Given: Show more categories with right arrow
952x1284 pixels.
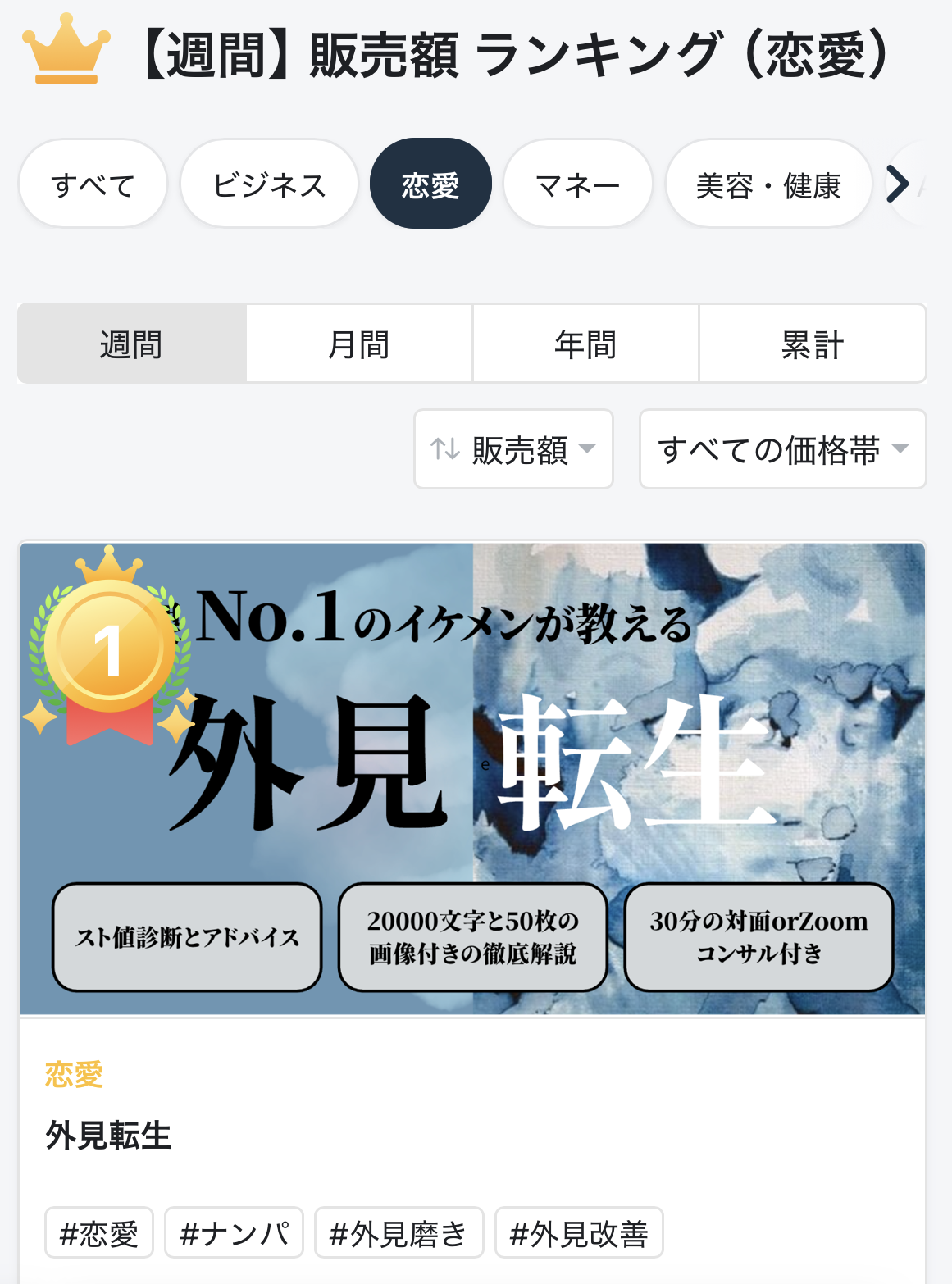Looking at the screenshot, I should click(x=899, y=184).
